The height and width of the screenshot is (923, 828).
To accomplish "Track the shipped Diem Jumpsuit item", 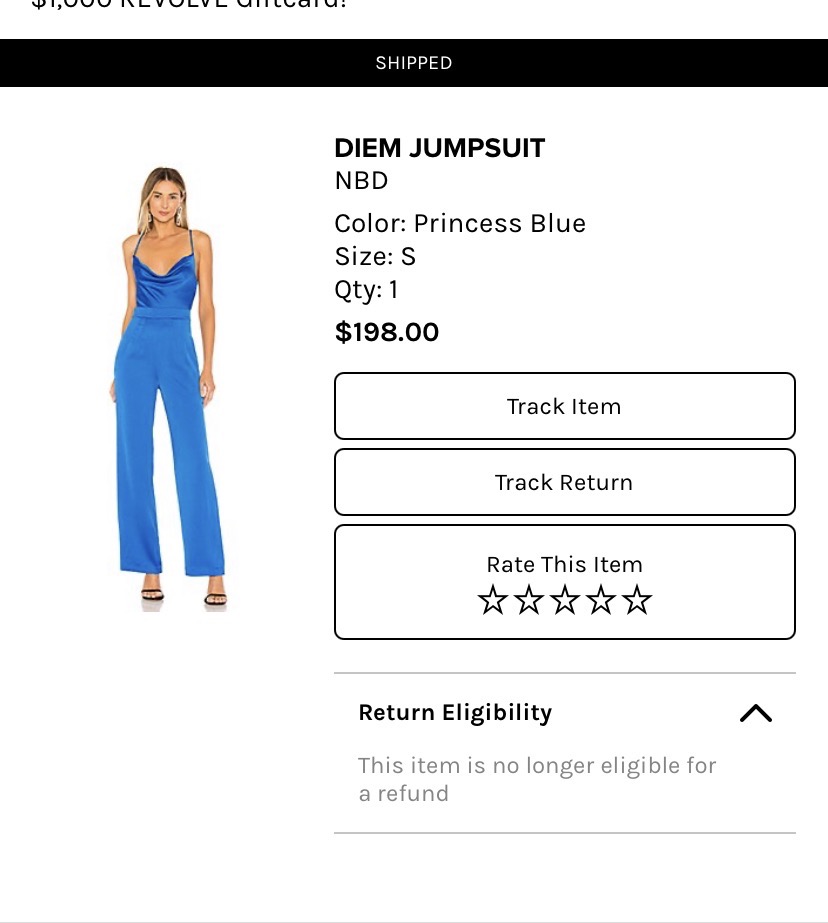I will coord(564,406).
